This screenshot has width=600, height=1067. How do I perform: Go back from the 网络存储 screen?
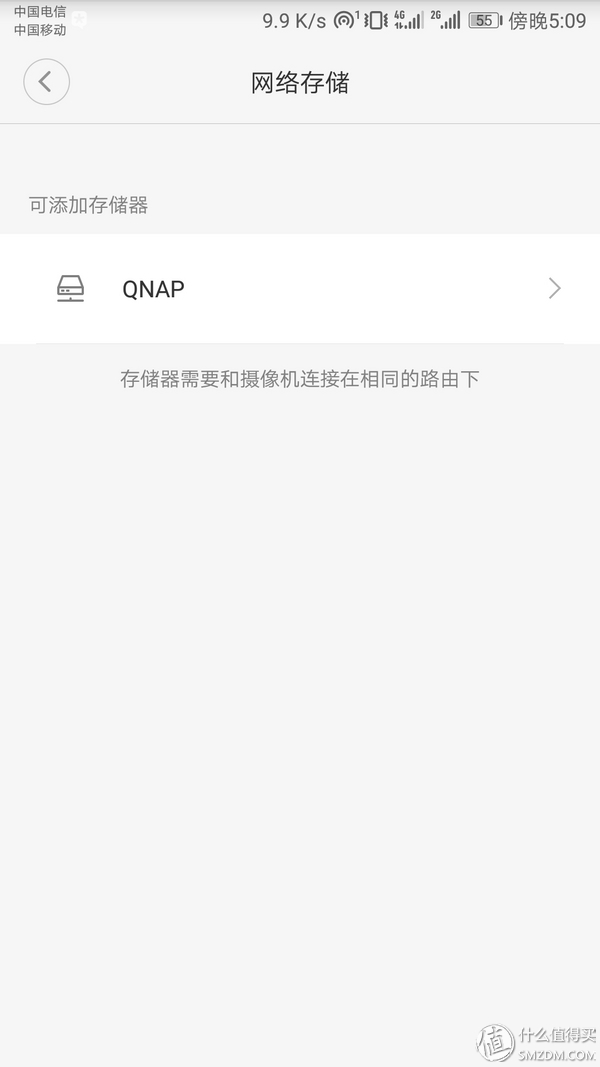pyautogui.click(x=46, y=82)
